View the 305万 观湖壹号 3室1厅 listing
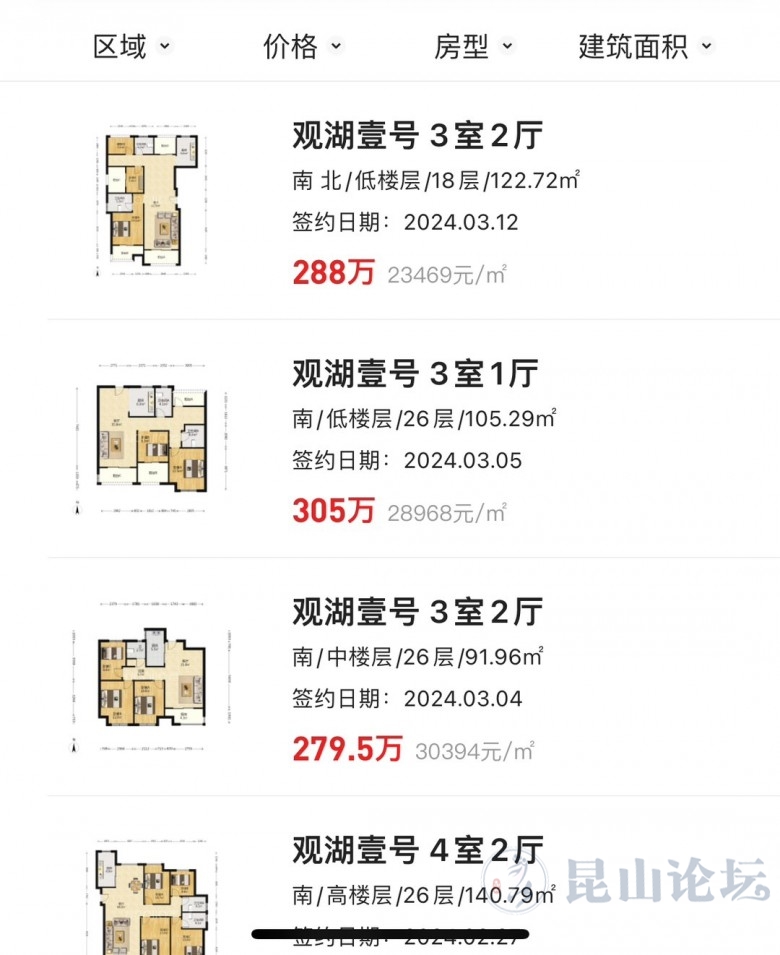 click(415, 374)
